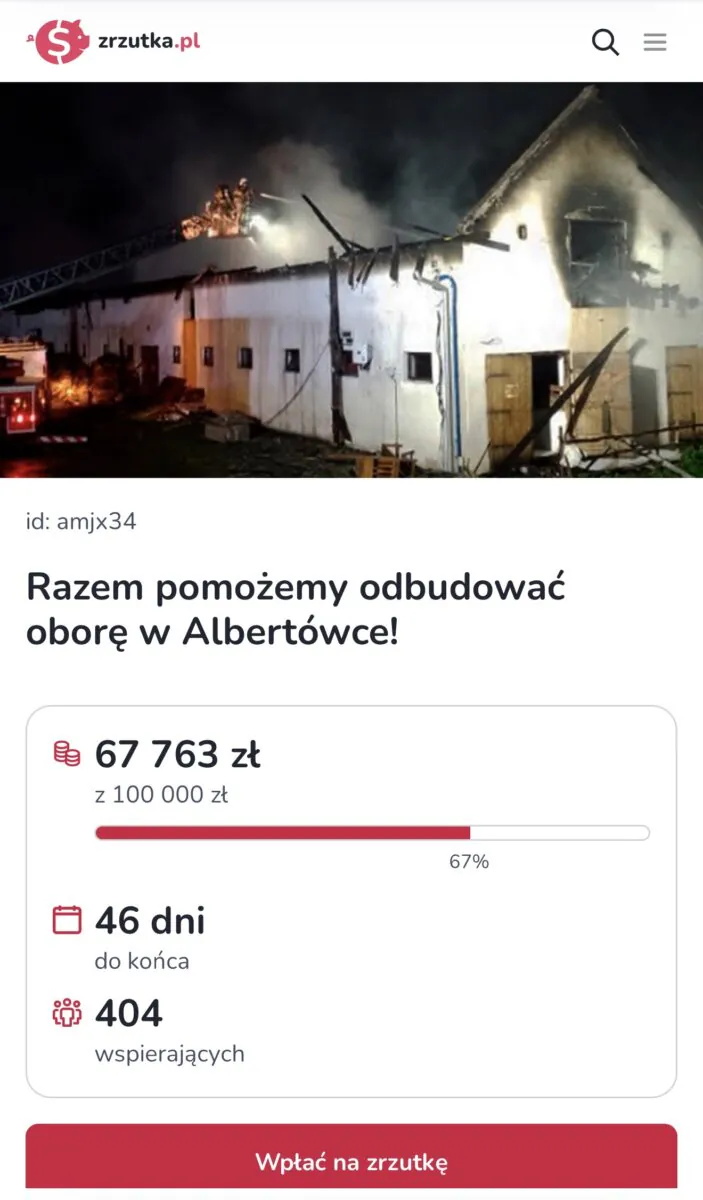This screenshot has width=703, height=1200.
Task: Open the burned barn fundraiser photo
Action: click(x=351, y=280)
